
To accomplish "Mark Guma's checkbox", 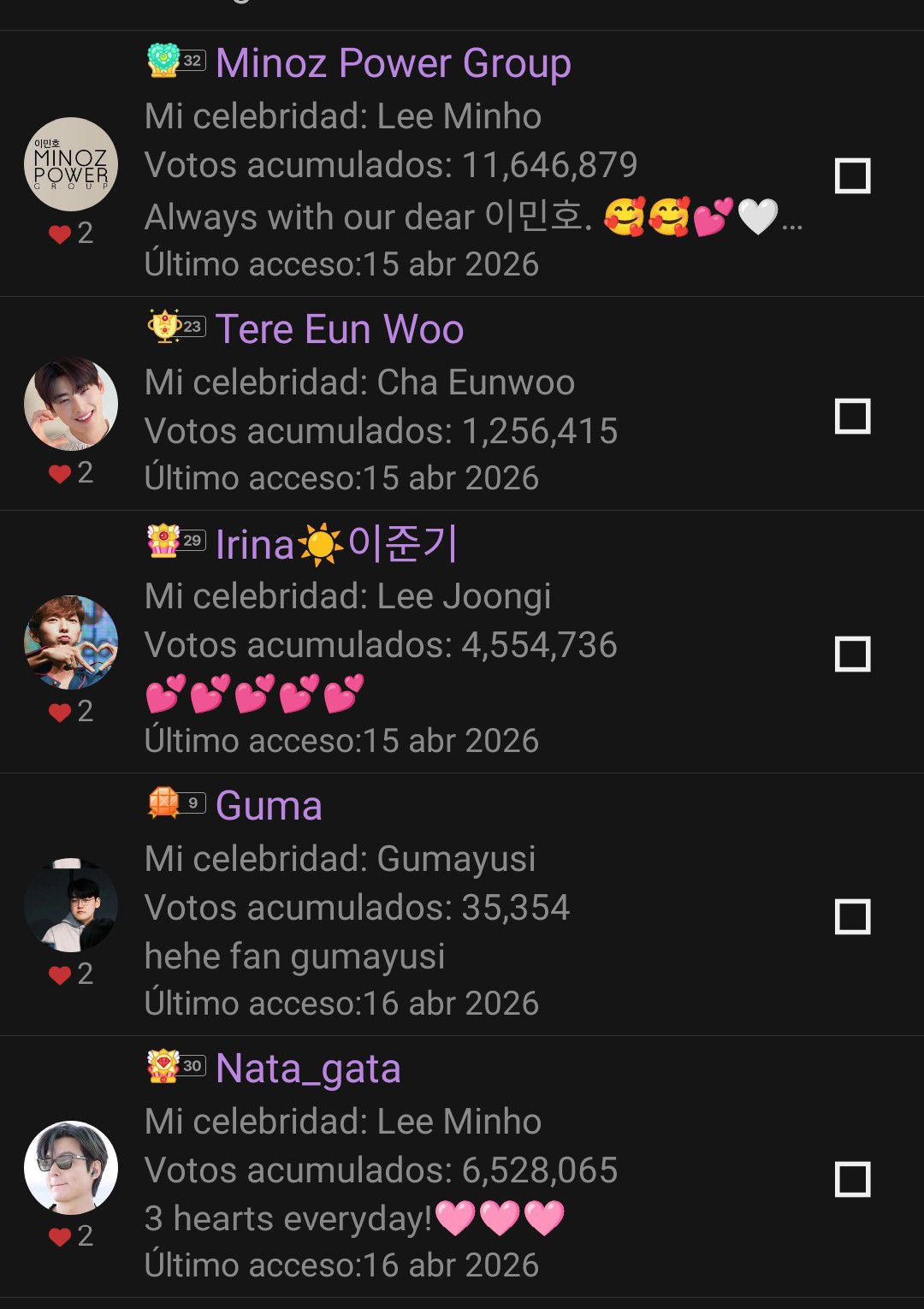I will (x=852, y=917).
